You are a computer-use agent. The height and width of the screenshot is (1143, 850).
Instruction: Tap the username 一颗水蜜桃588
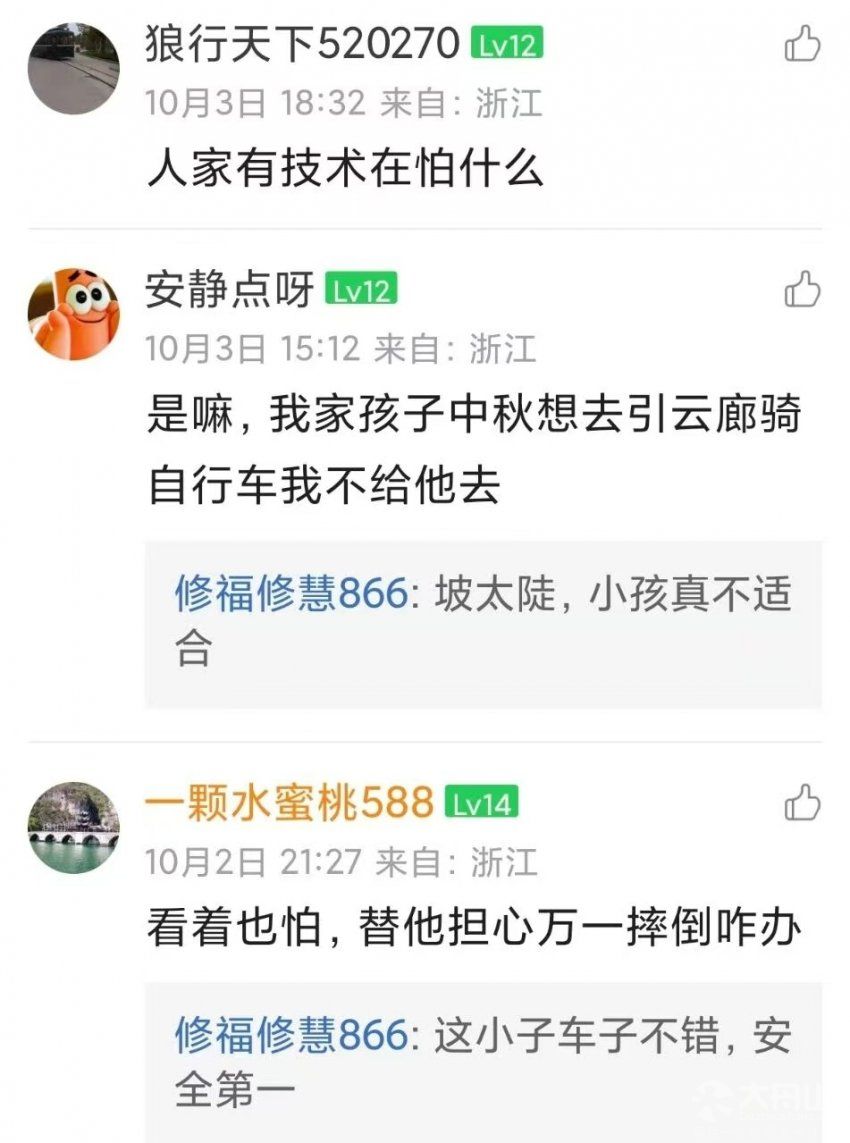[290, 803]
